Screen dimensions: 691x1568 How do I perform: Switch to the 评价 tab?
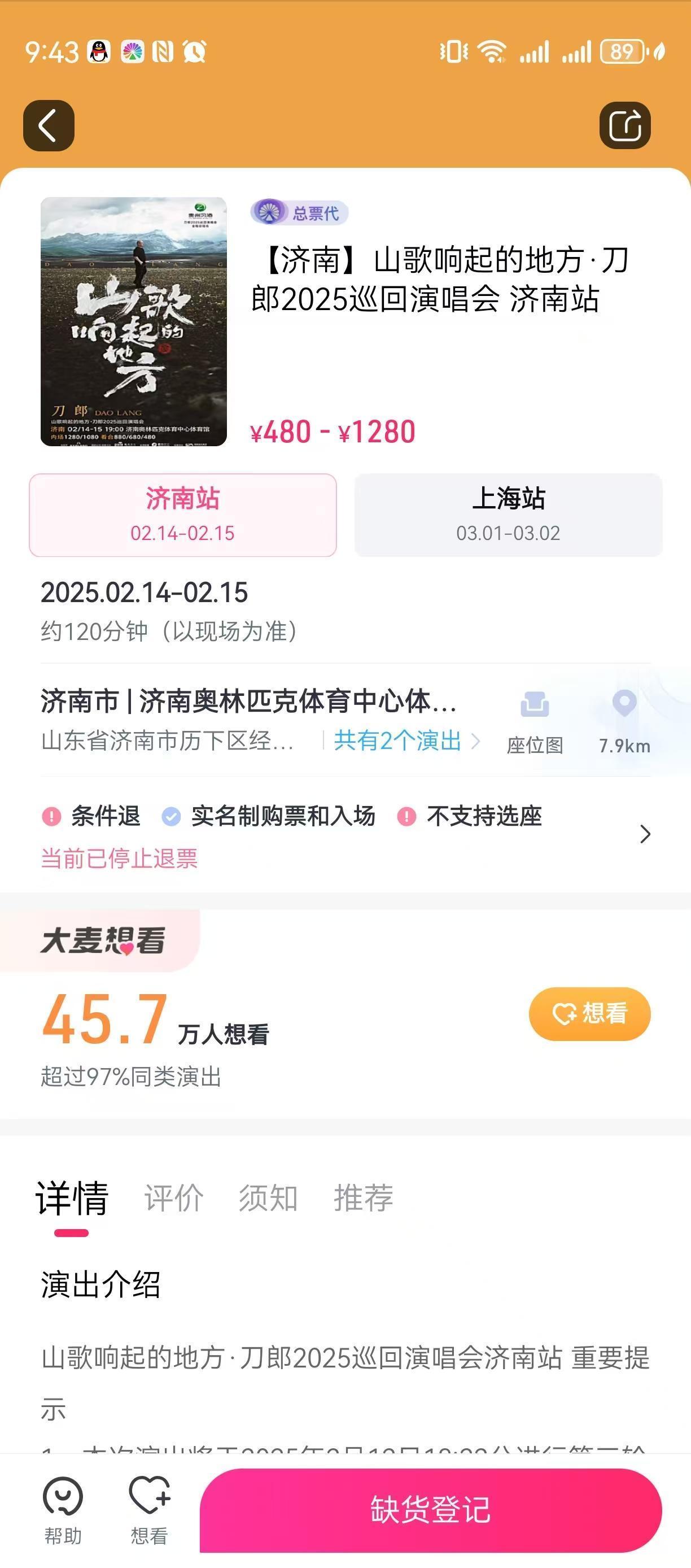174,1198
